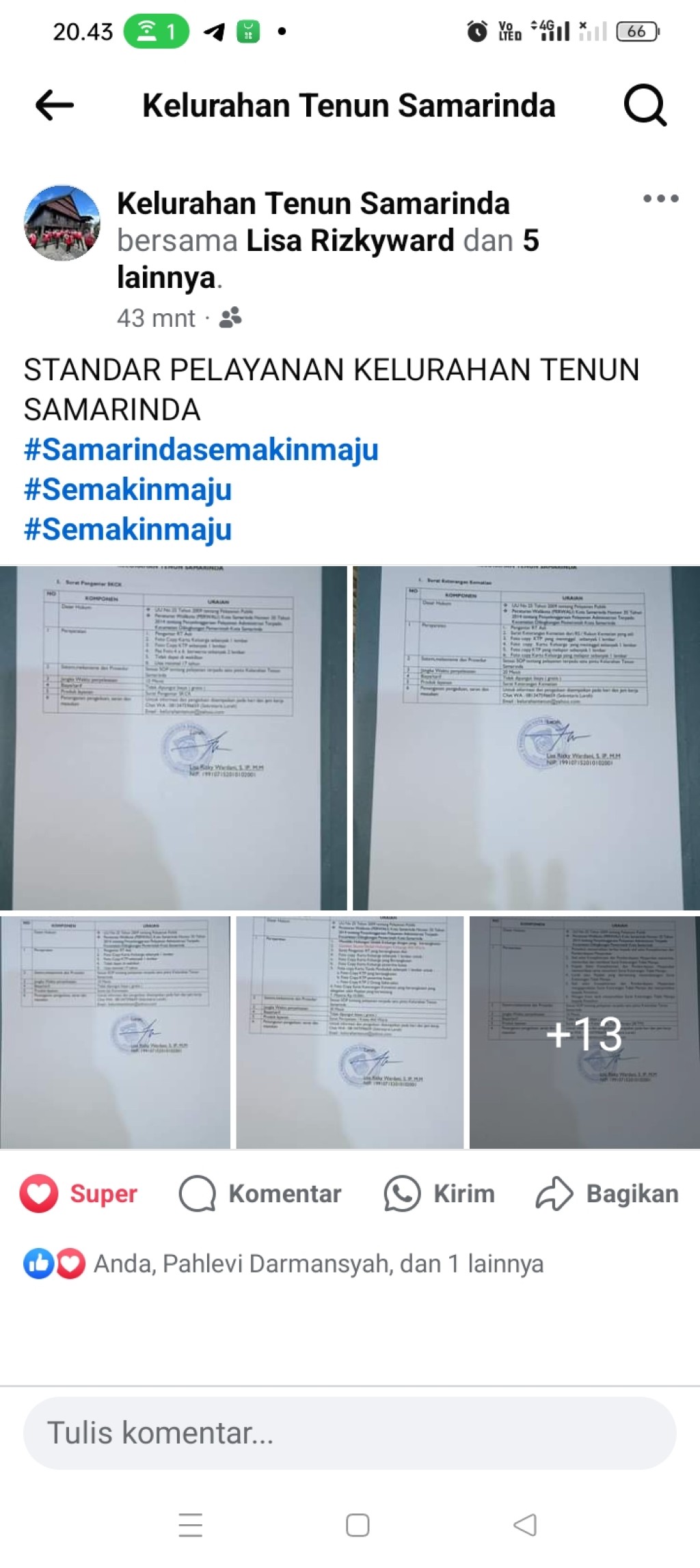
Task: Tap the Komentar button
Action: (x=260, y=1194)
